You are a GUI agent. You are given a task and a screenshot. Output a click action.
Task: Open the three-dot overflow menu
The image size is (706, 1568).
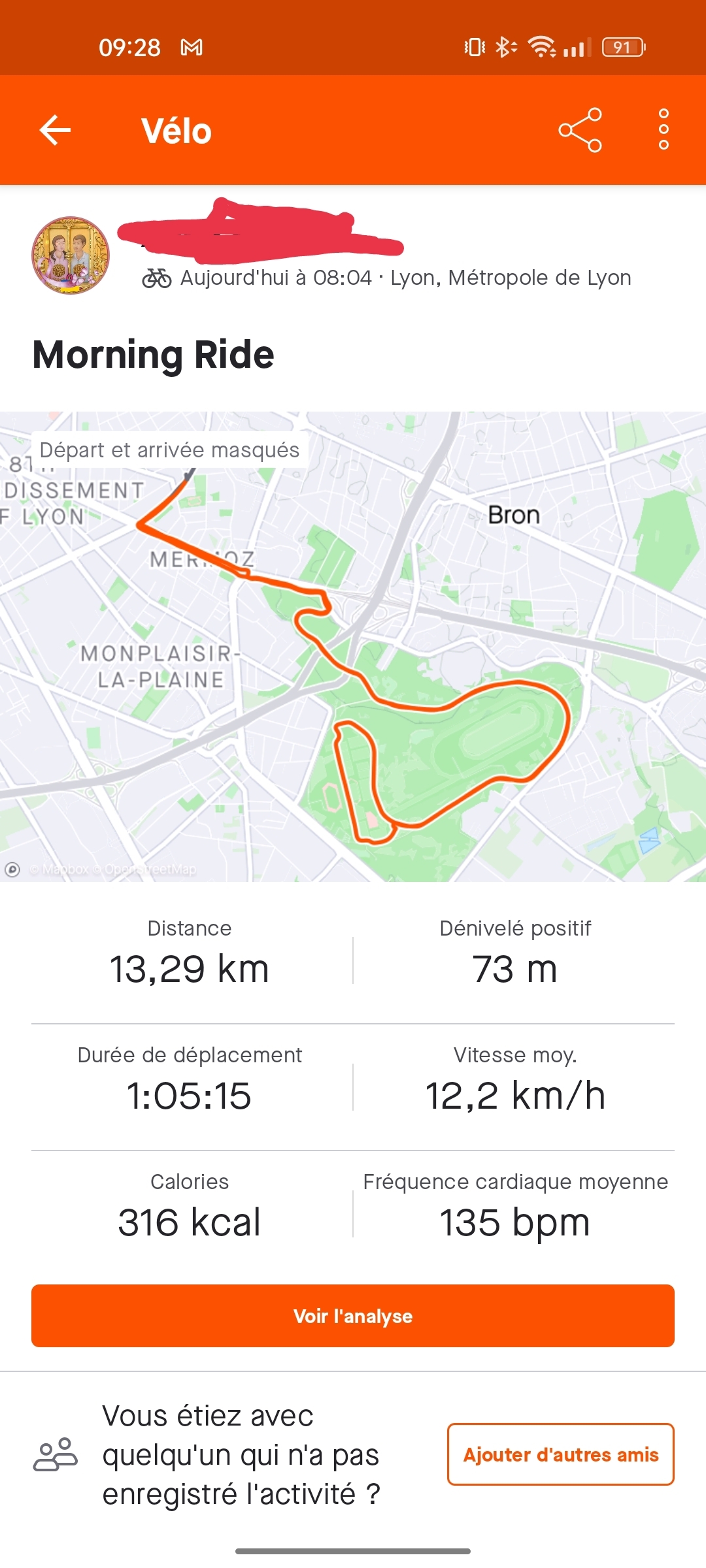pos(664,130)
